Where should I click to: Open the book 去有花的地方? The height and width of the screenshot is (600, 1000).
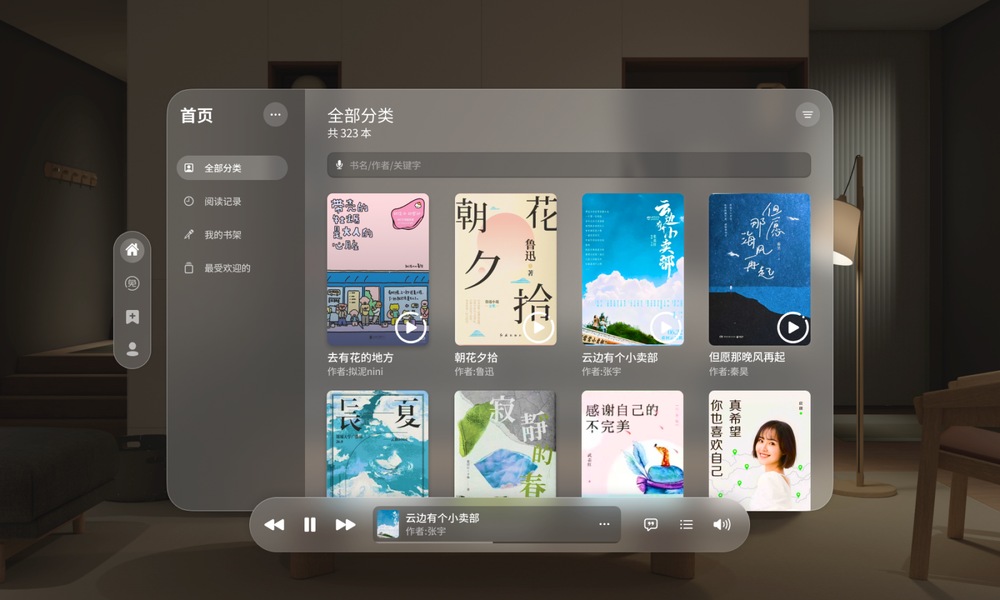[378, 269]
